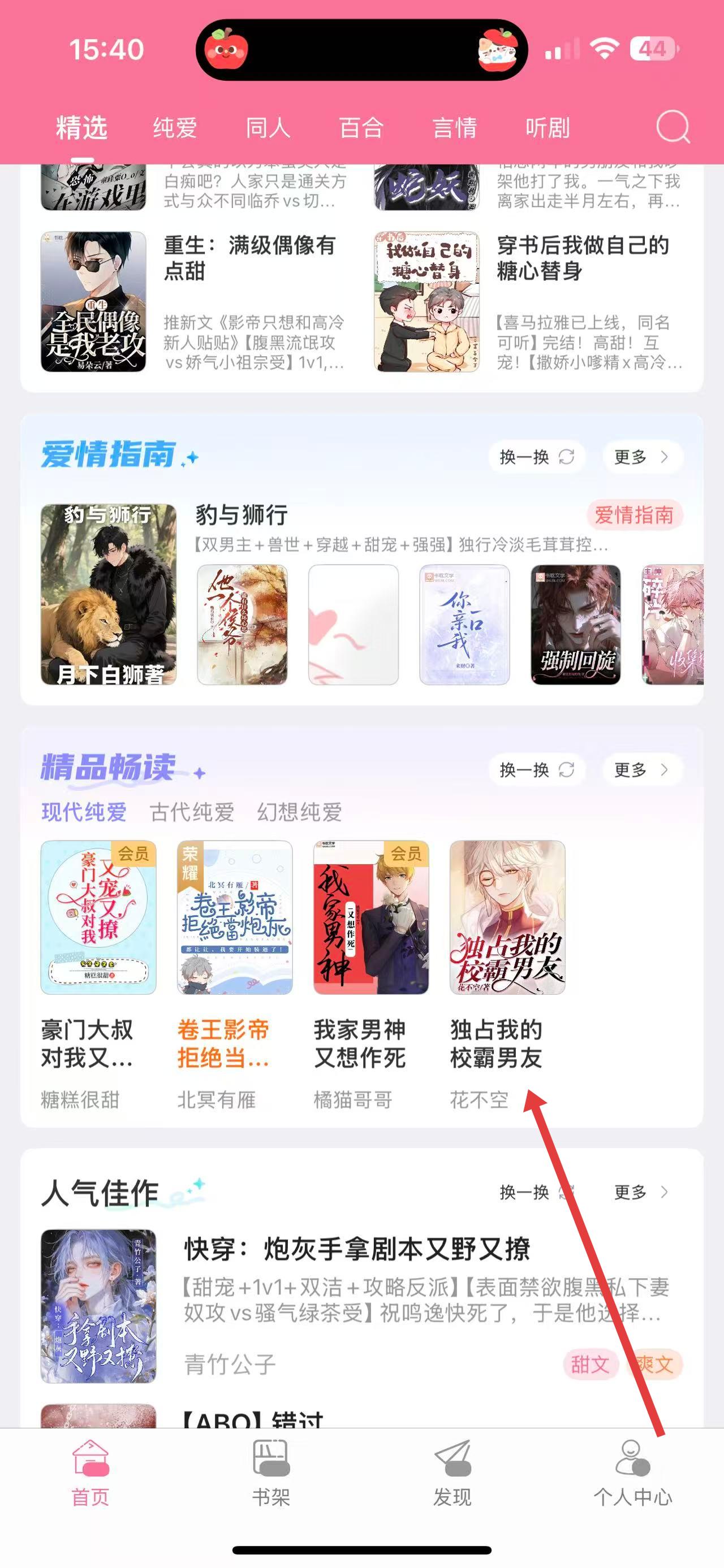The width and height of the screenshot is (724, 1568).
Task: Select the 幻想纯爱 sub-tab
Action: [300, 812]
